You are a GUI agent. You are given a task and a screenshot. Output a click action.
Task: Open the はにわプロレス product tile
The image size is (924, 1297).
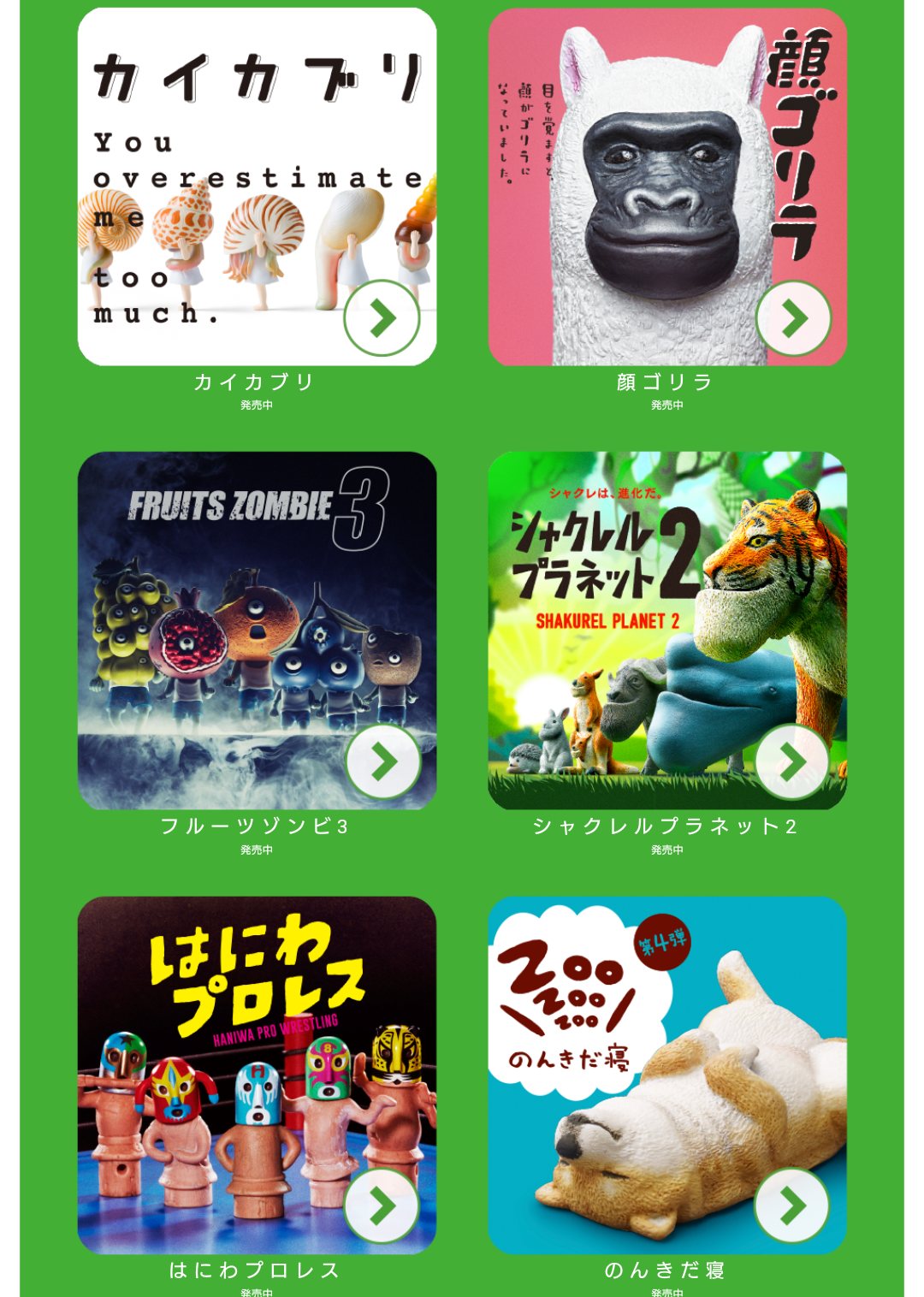point(257,1075)
